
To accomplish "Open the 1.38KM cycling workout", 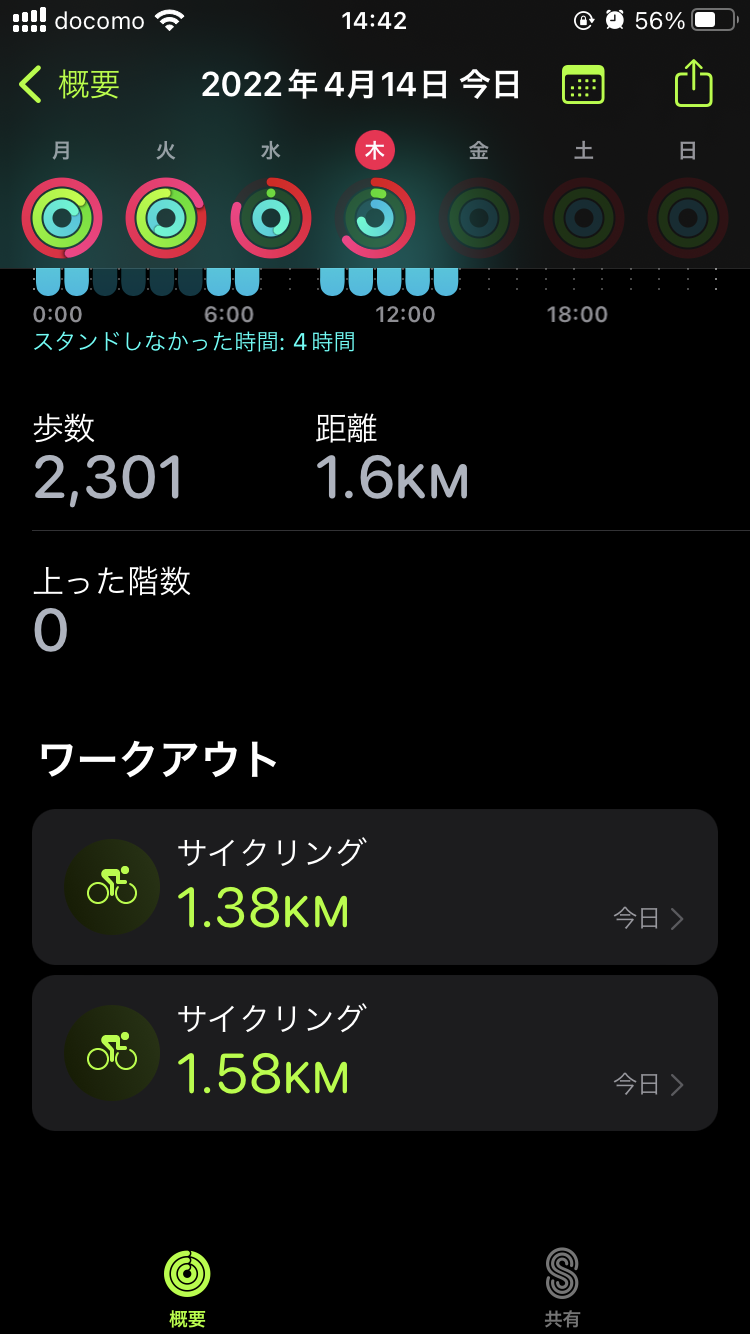I will click(x=375, y=887).
